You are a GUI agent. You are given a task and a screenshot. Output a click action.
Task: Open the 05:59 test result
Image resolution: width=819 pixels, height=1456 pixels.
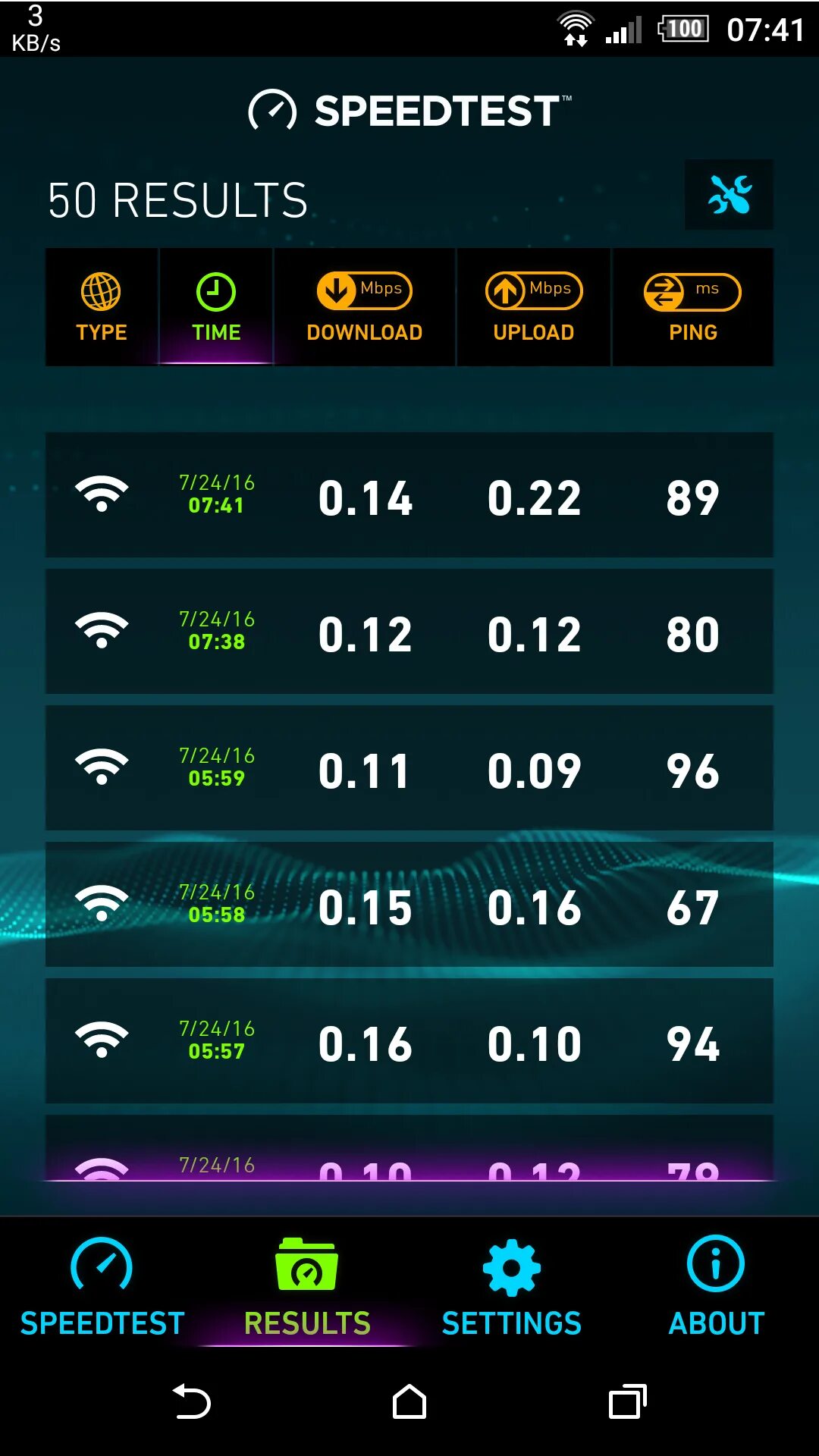(x=409, y=768)
